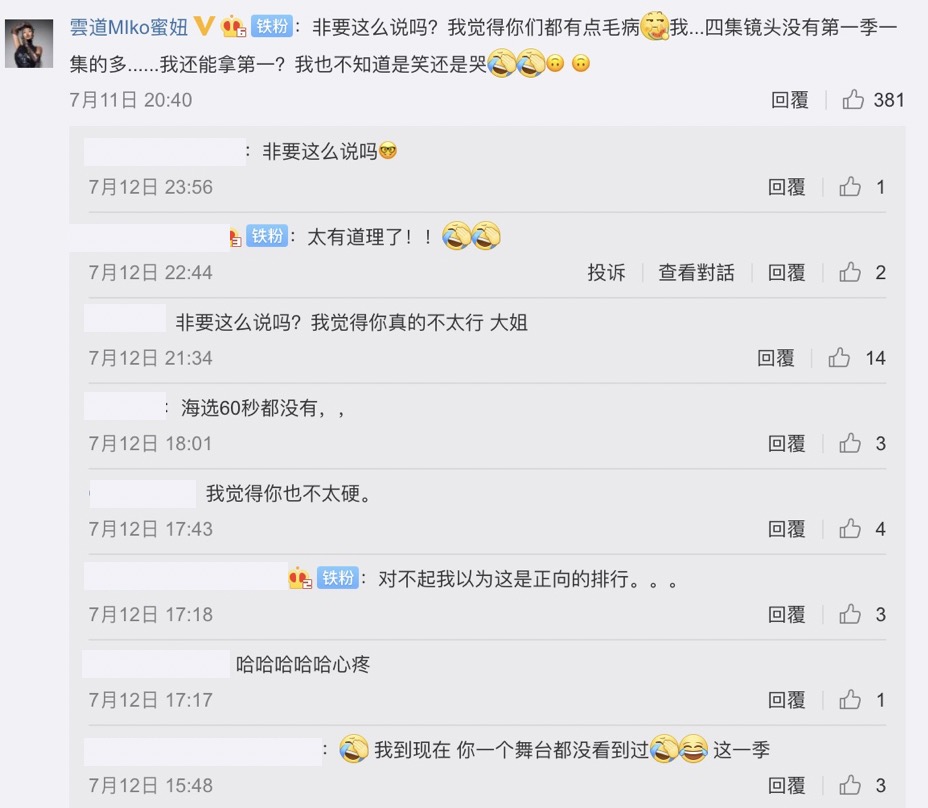Image resolution: width=928 pixels, height=808 pixels.
Task: Tap 回覆 on the 7月12日 23:56 reply
Action: (x=787, y=187)
